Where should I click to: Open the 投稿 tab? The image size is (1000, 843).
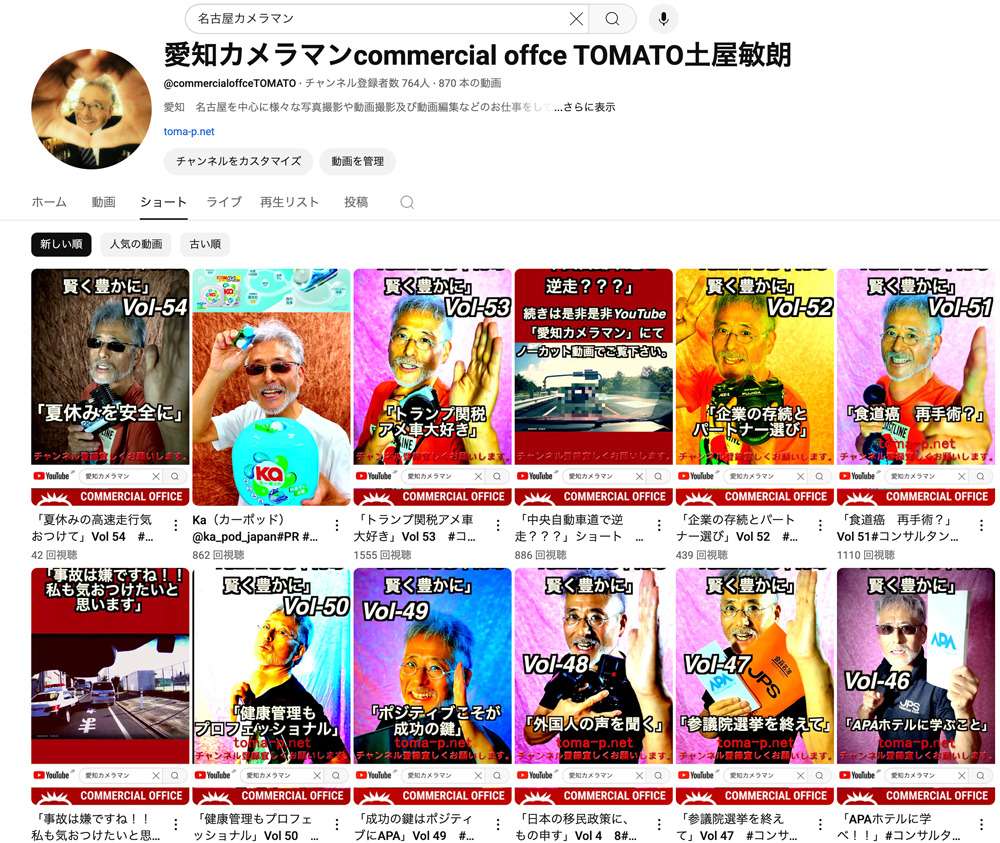tap(356, 202)
